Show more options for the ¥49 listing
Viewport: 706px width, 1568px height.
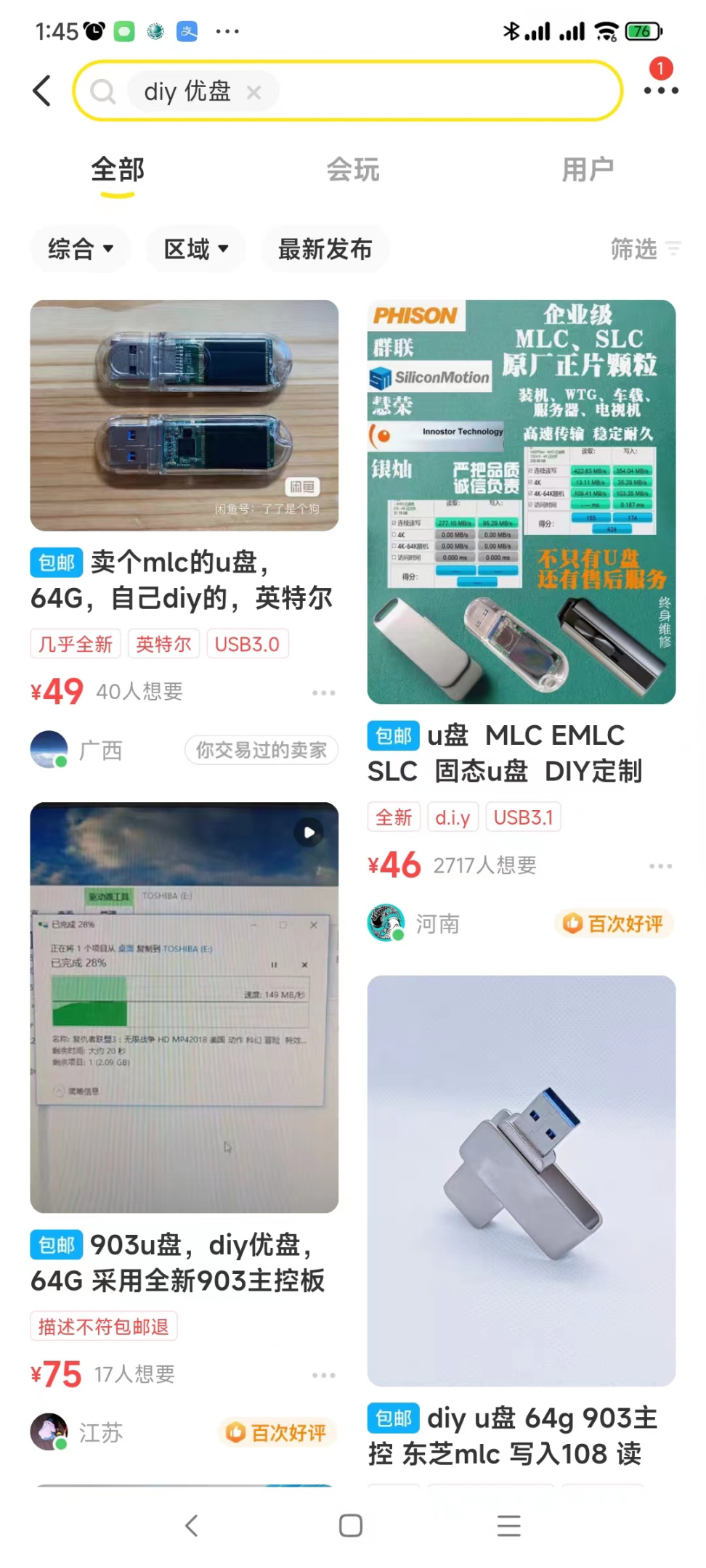point(323,693)
